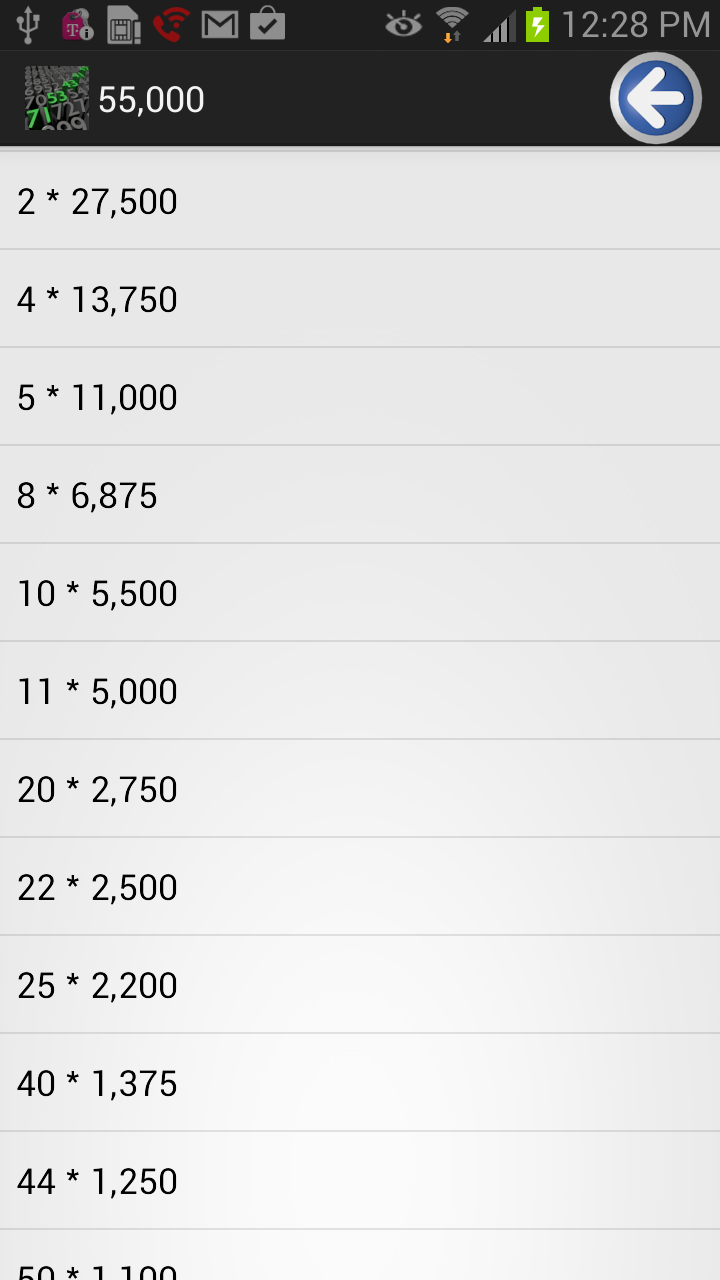
Task: Select the factor pair 5 * 11,000
Action: (x=360, y=397)
